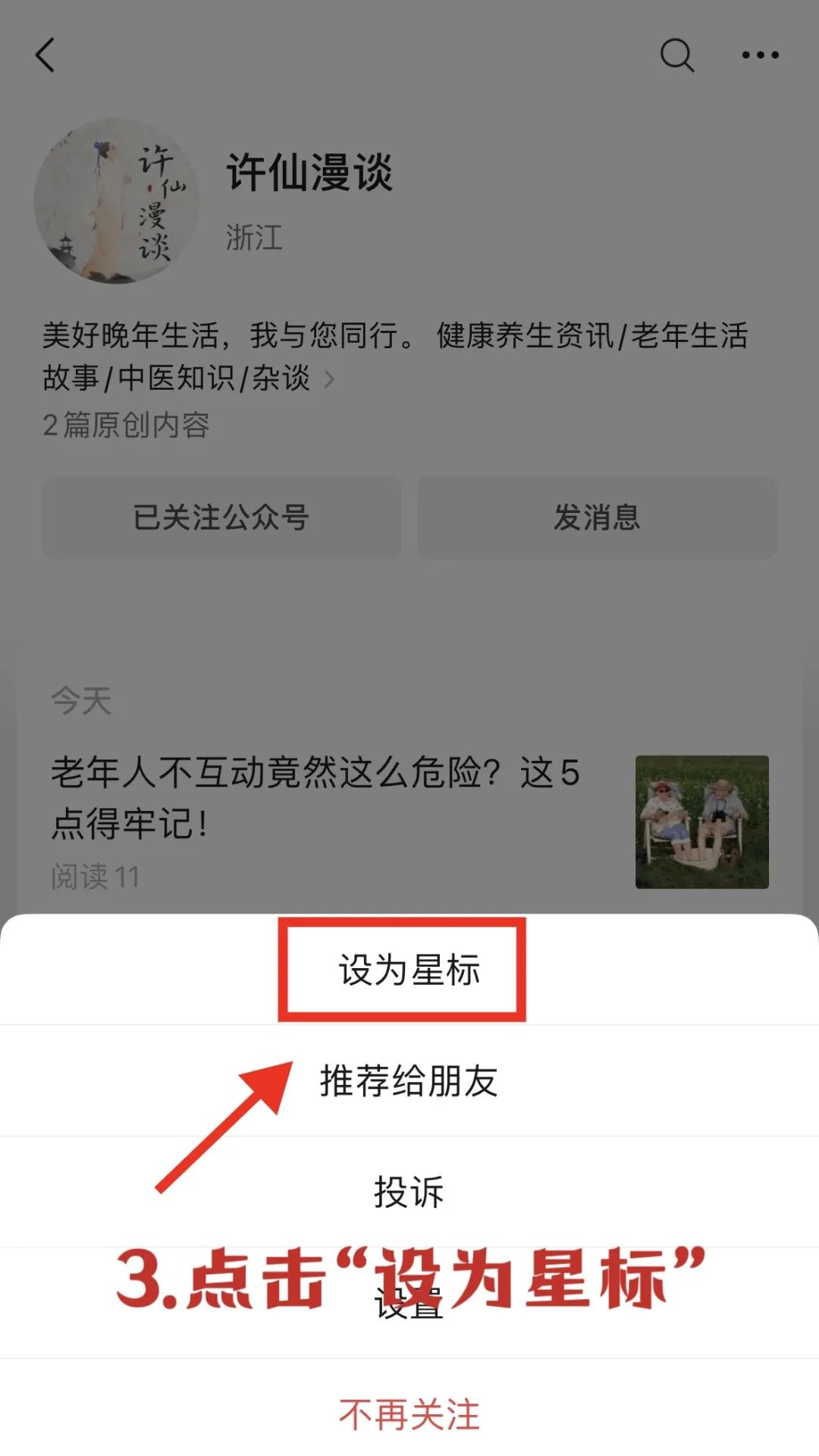
Task: Open 设置 from the action sheet
Action: [409, 1303]
